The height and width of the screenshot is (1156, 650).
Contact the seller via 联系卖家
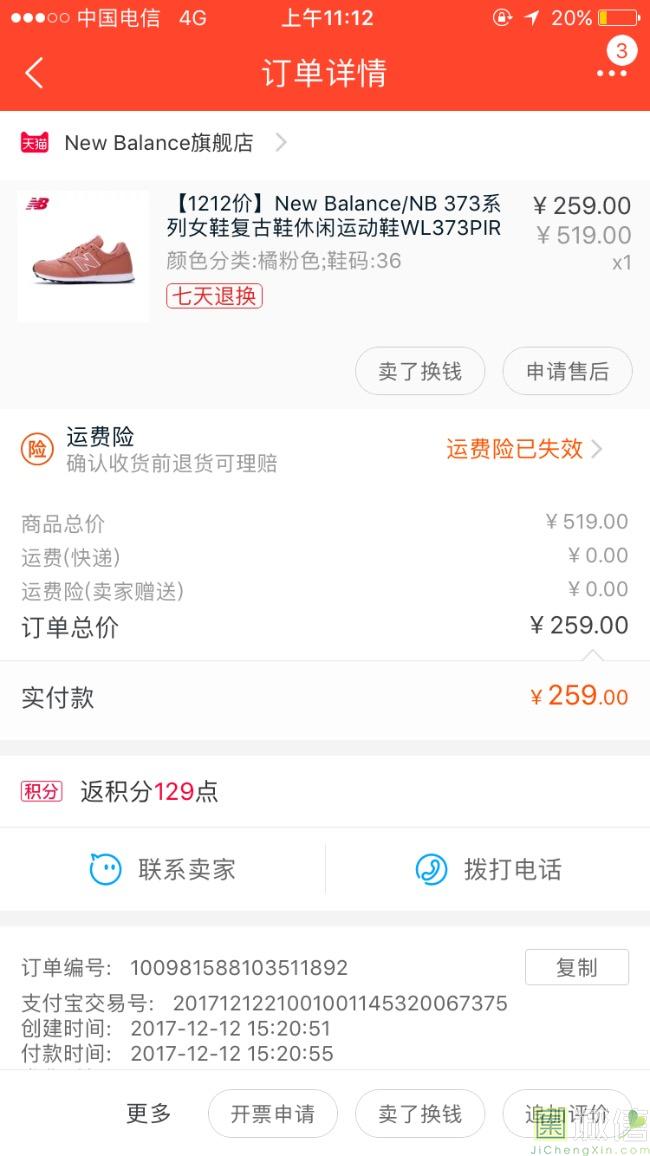(163, 869)
